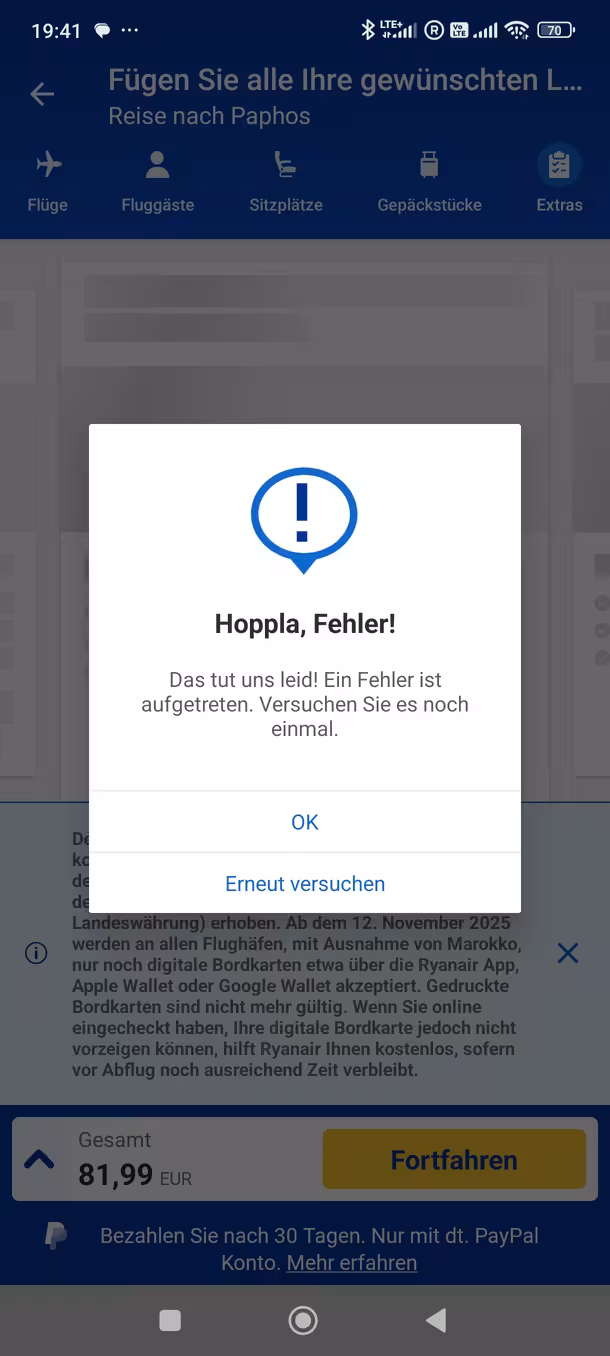Close the boarding pass info banner
Image resolution: width=610 pixels, height=1356 pixels.
(x=568, y=953)
